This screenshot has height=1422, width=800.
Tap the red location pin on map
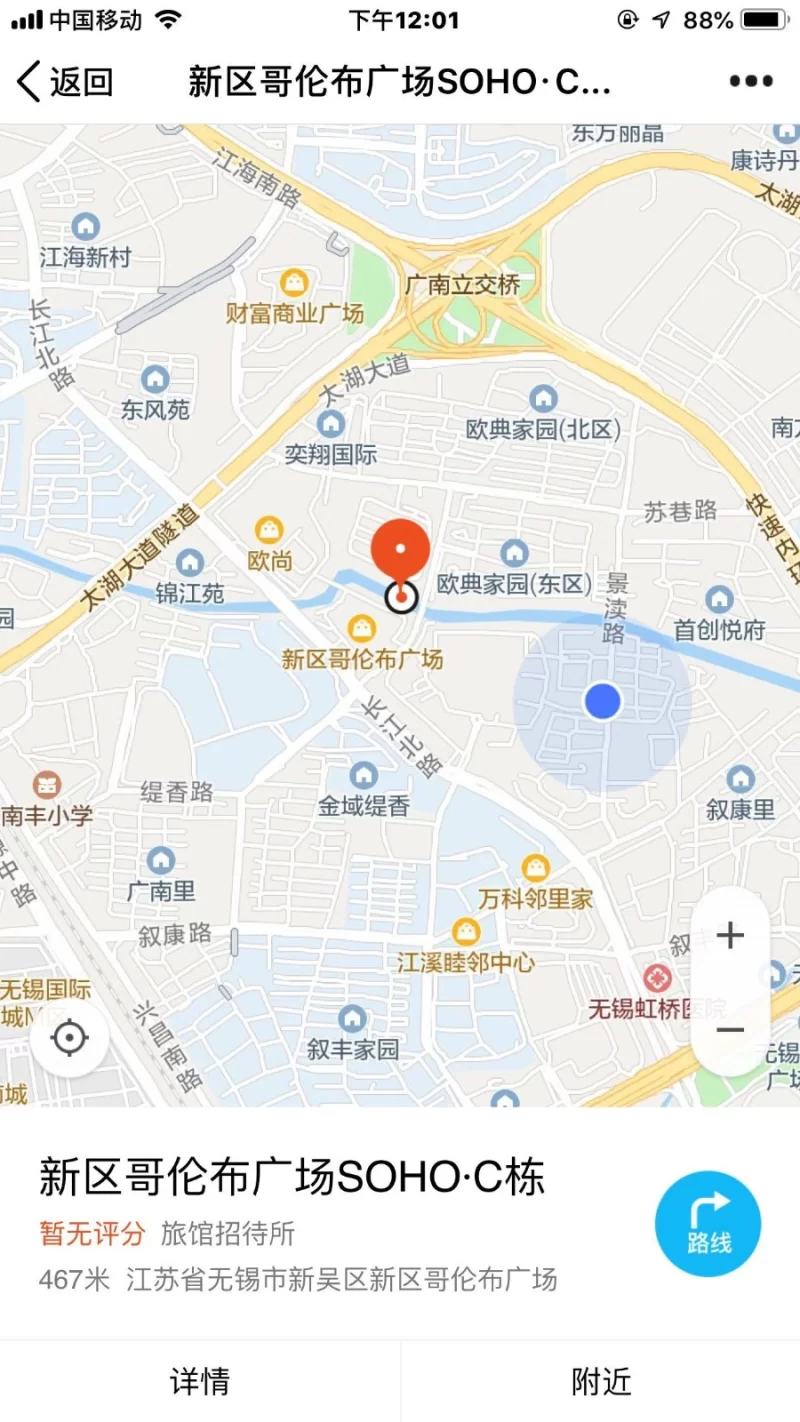point(401,552)
